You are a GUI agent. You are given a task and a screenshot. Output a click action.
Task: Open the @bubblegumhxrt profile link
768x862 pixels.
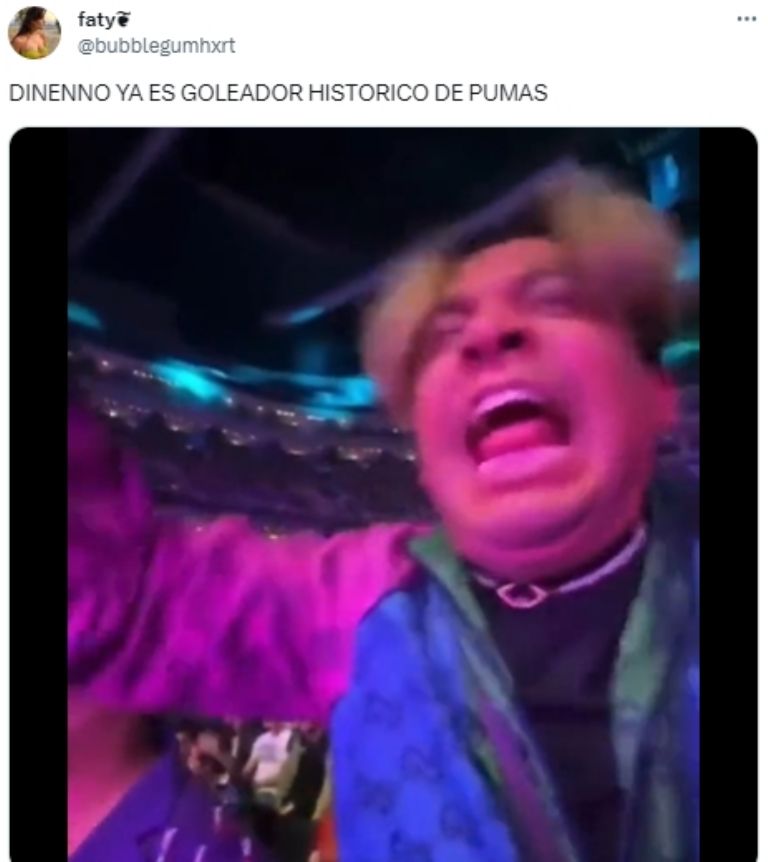(156, 46)
